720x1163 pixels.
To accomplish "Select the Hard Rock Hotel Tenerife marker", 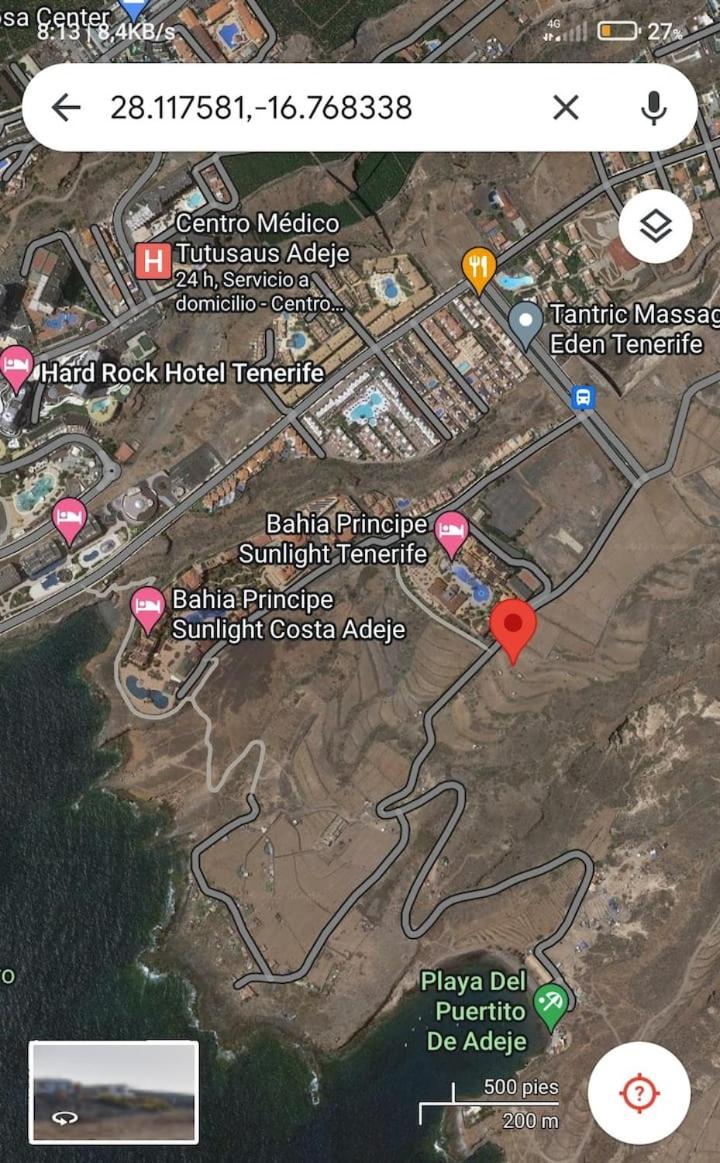I will (x=16, y=369).
